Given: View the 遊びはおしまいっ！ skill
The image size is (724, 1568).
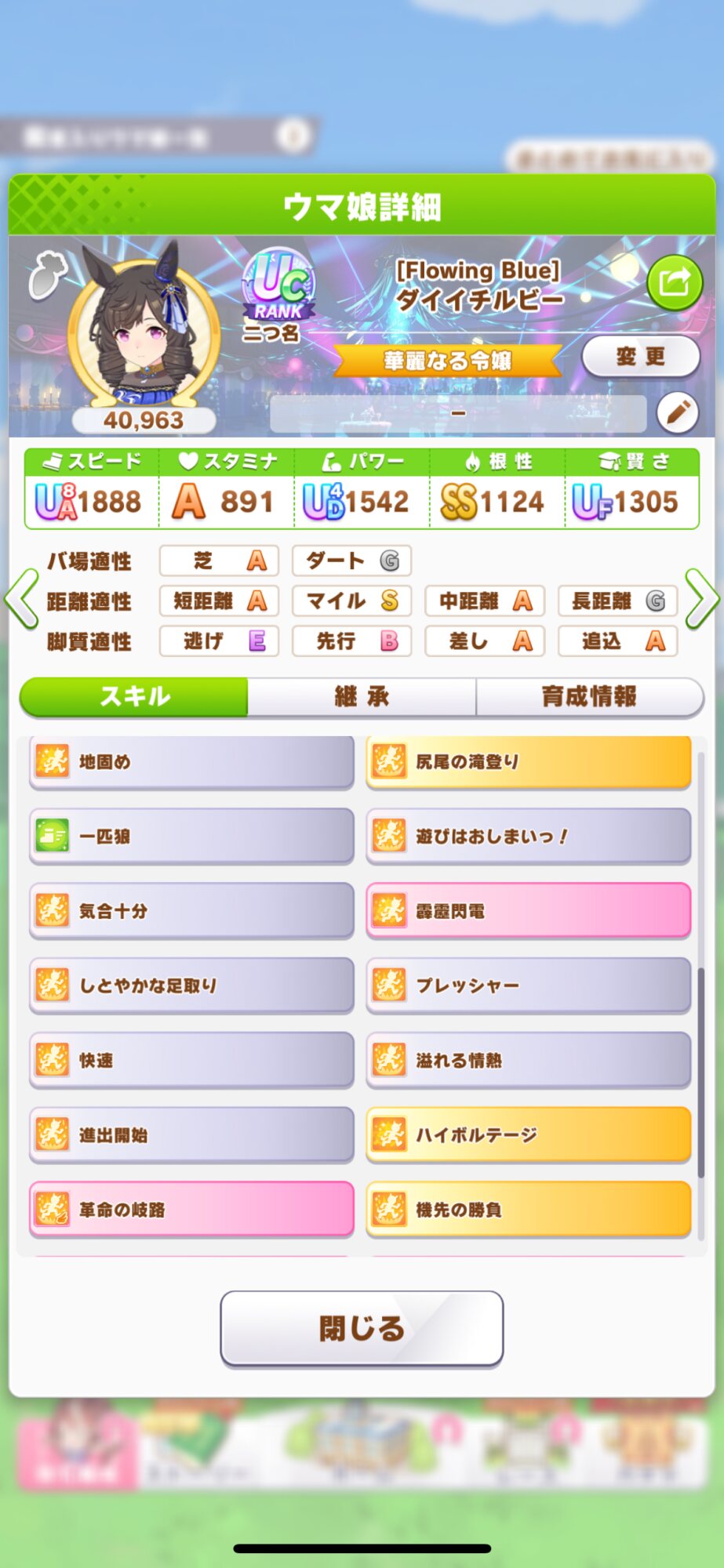Looking at the screenshot, I should [x=528, y=836].
